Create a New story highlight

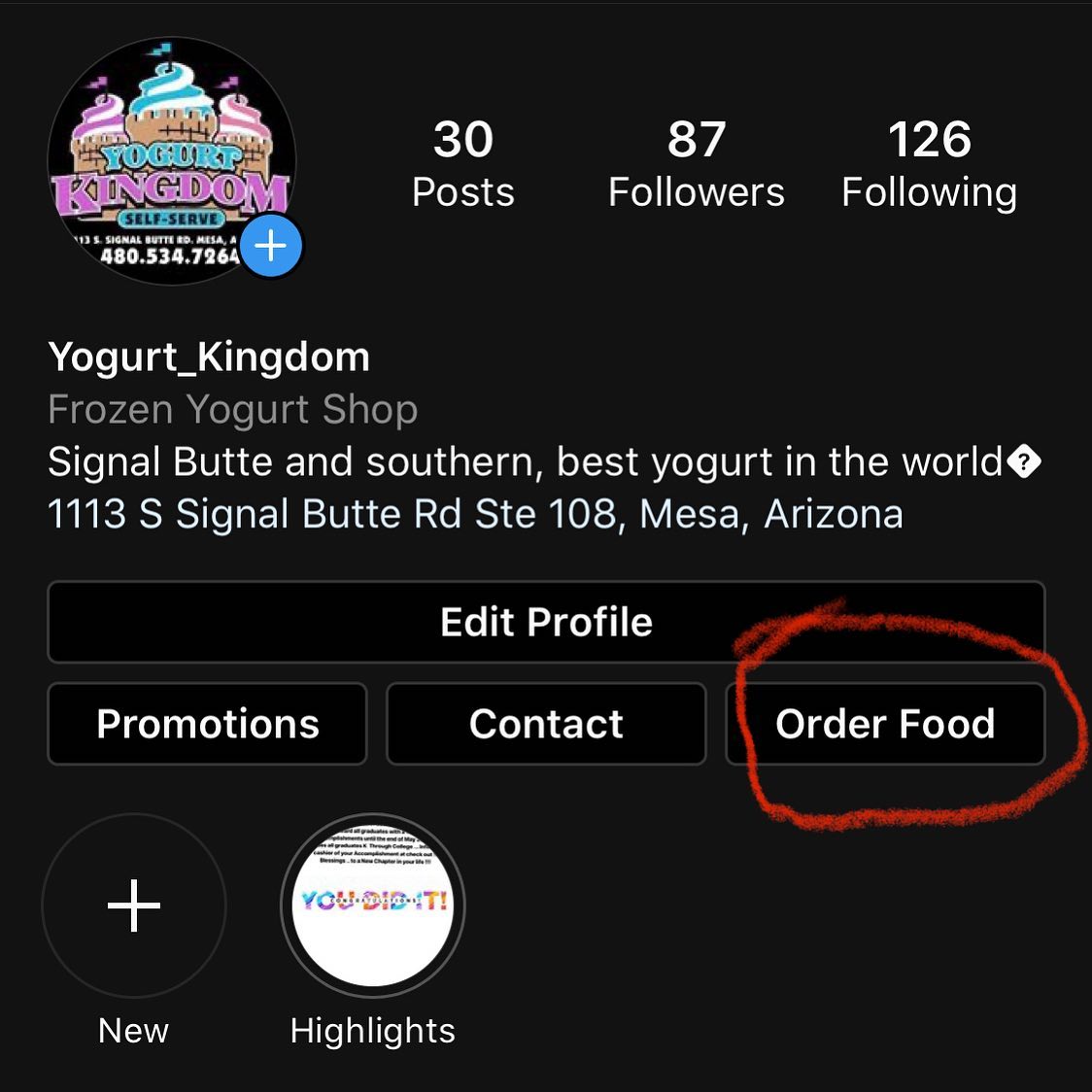coord(134,905)
